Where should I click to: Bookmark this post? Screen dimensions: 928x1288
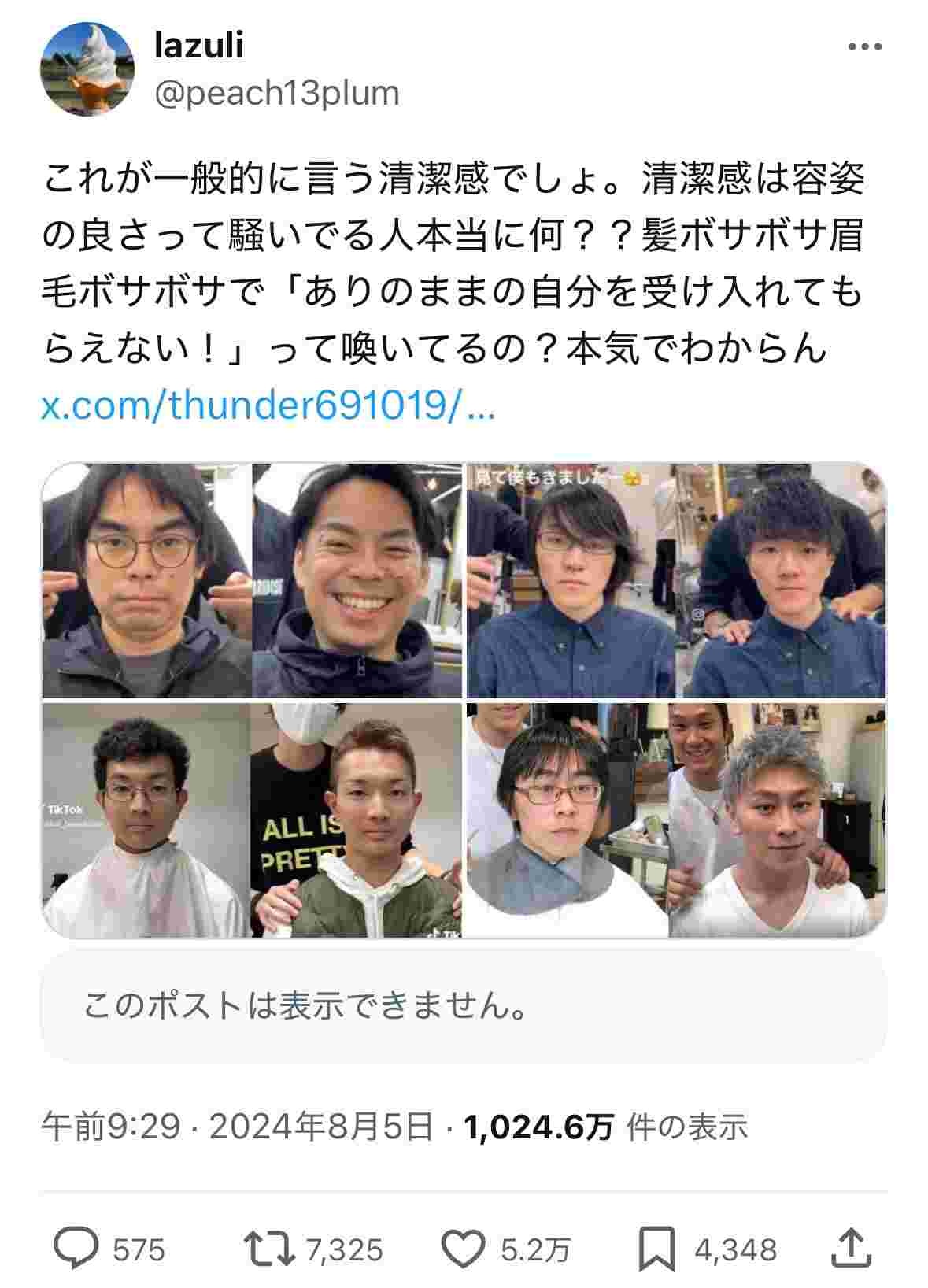coord(656,1249)
